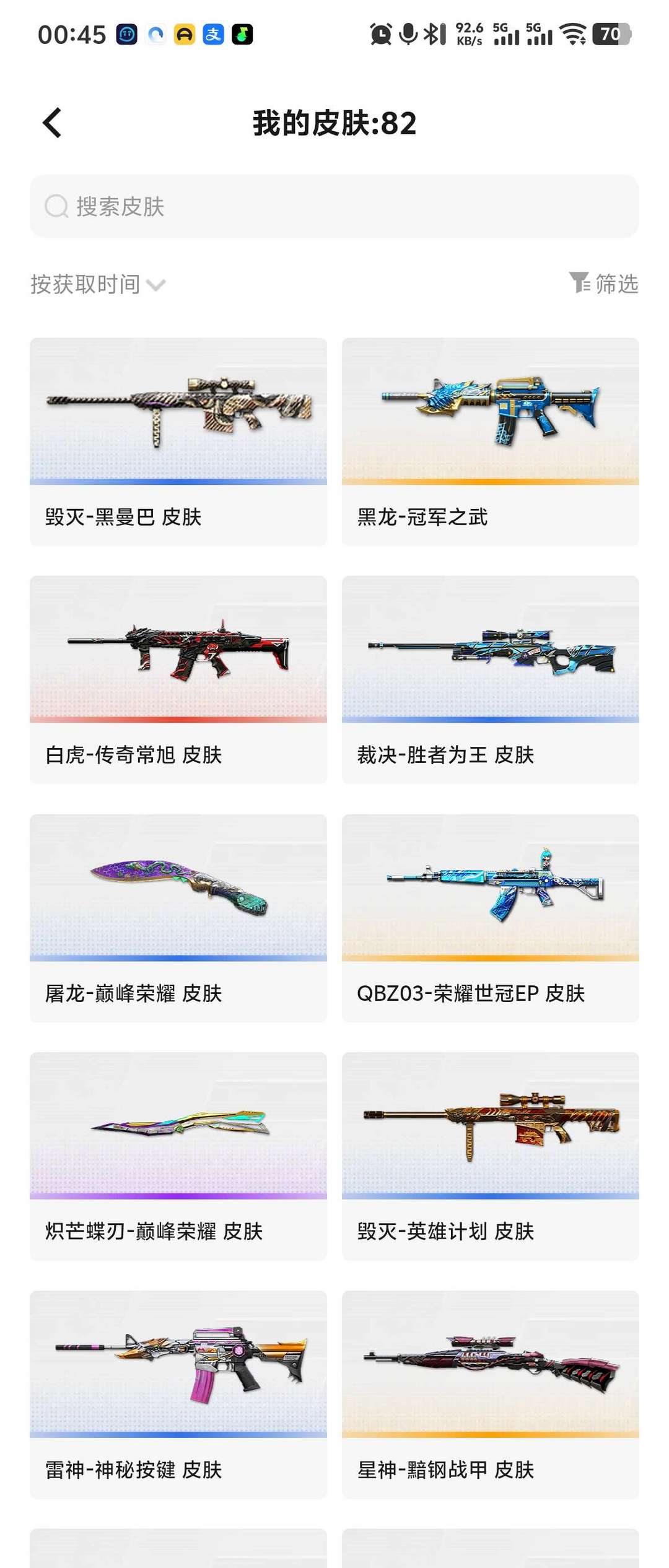Open the 屠龙-巅峰荣耀 皮肤 knife card
Viewport: 669px width, 1568px height.
178,917
